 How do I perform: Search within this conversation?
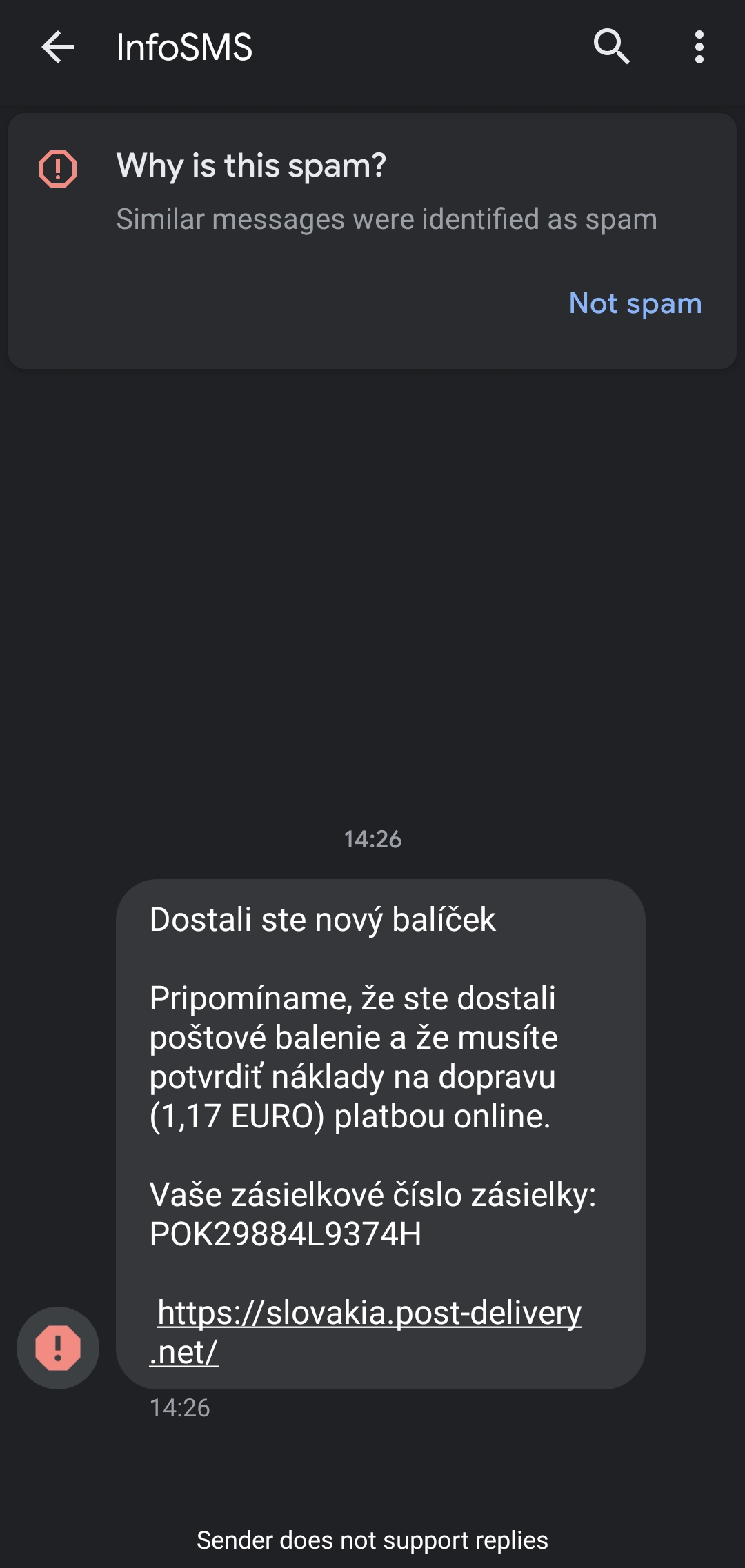pyautogui.click(x=612, y=48)
